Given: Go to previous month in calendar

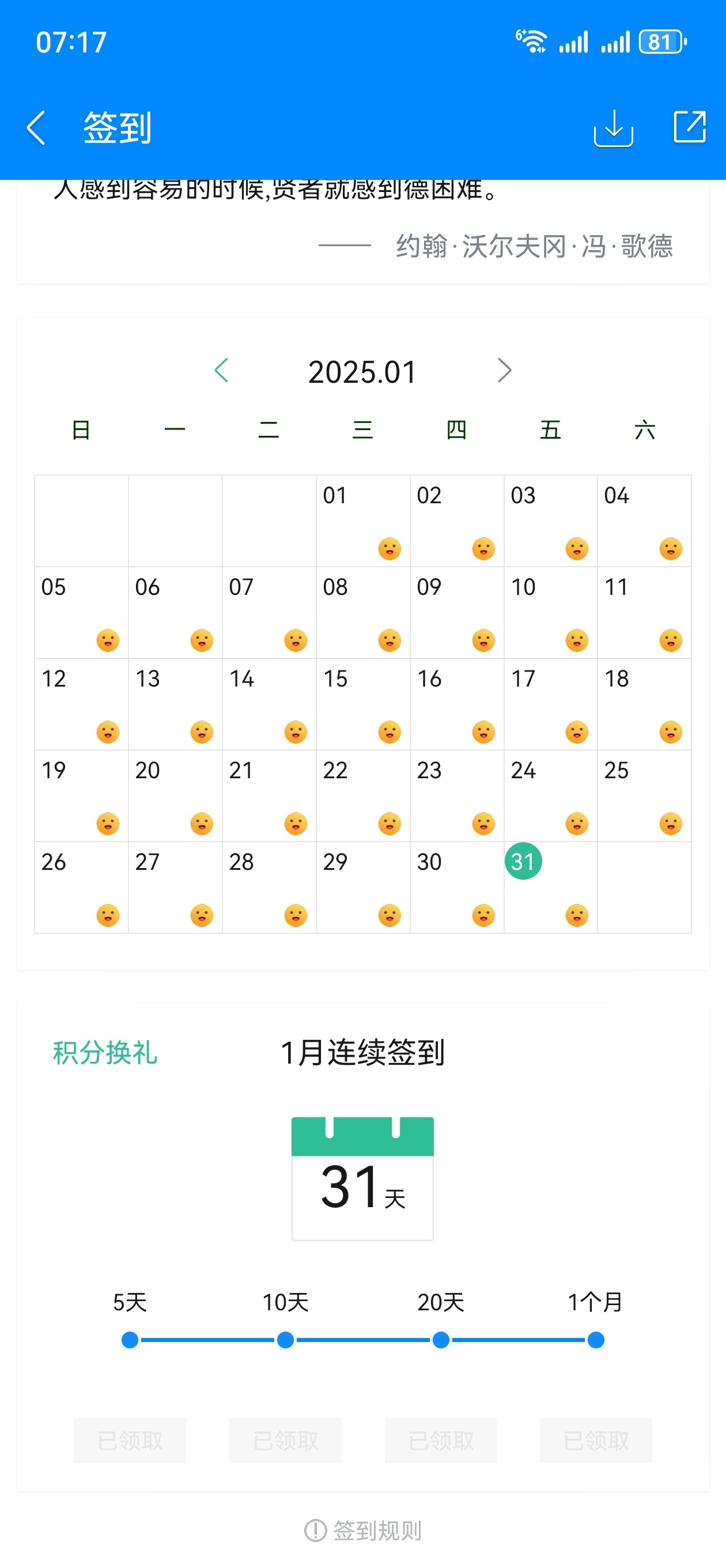Looking at the screenshot, I should (221, 370).
